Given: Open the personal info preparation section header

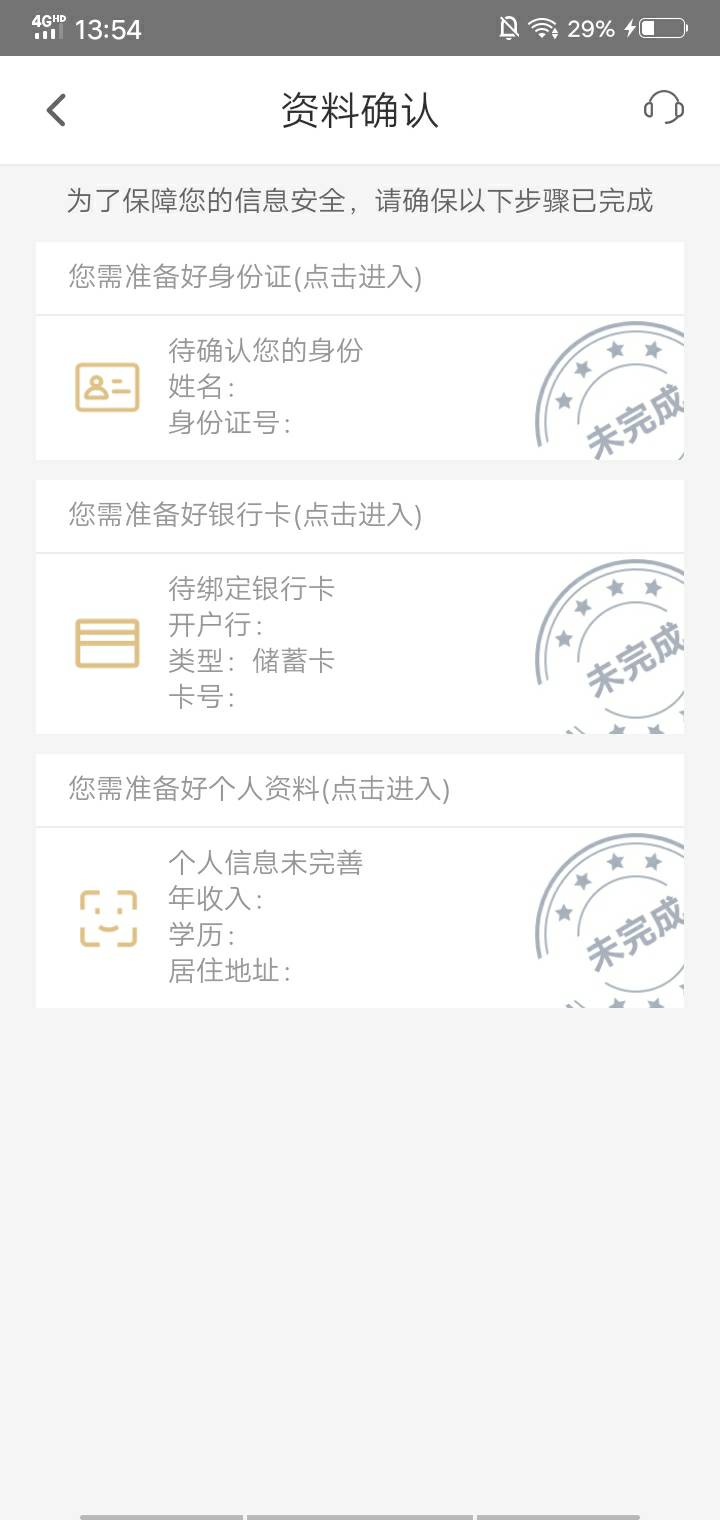Looking at the screenshot, I should click(360, 790).
